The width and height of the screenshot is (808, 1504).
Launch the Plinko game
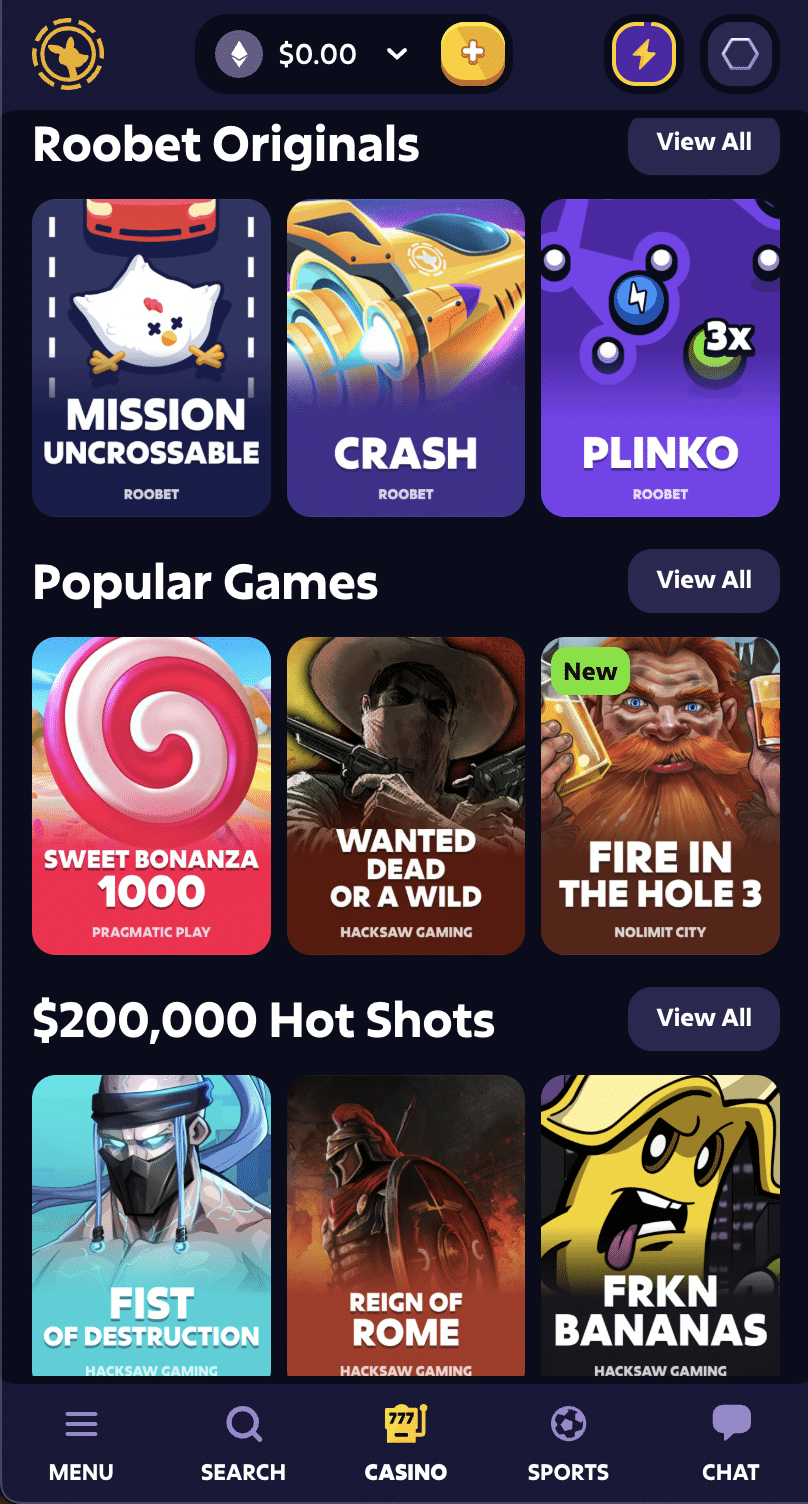pos(659,358)
